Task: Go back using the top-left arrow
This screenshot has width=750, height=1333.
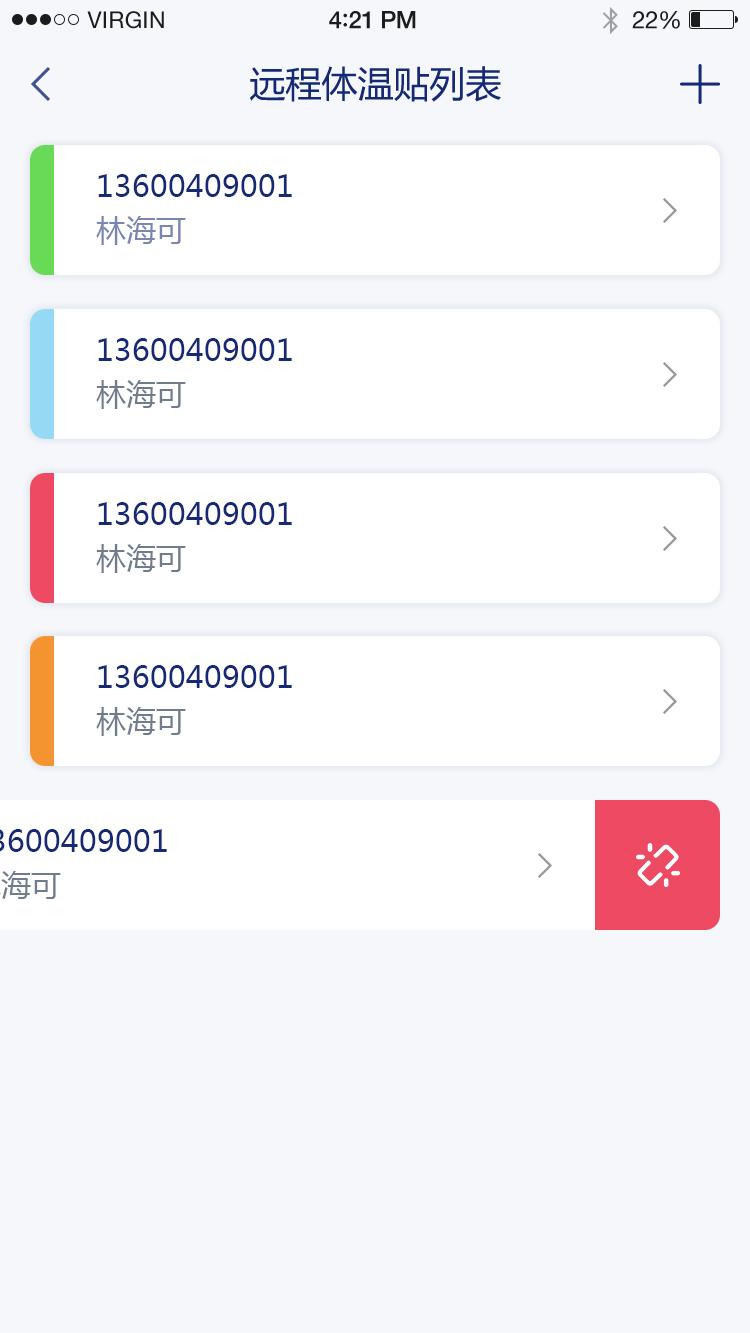Action: click(41, 85)
